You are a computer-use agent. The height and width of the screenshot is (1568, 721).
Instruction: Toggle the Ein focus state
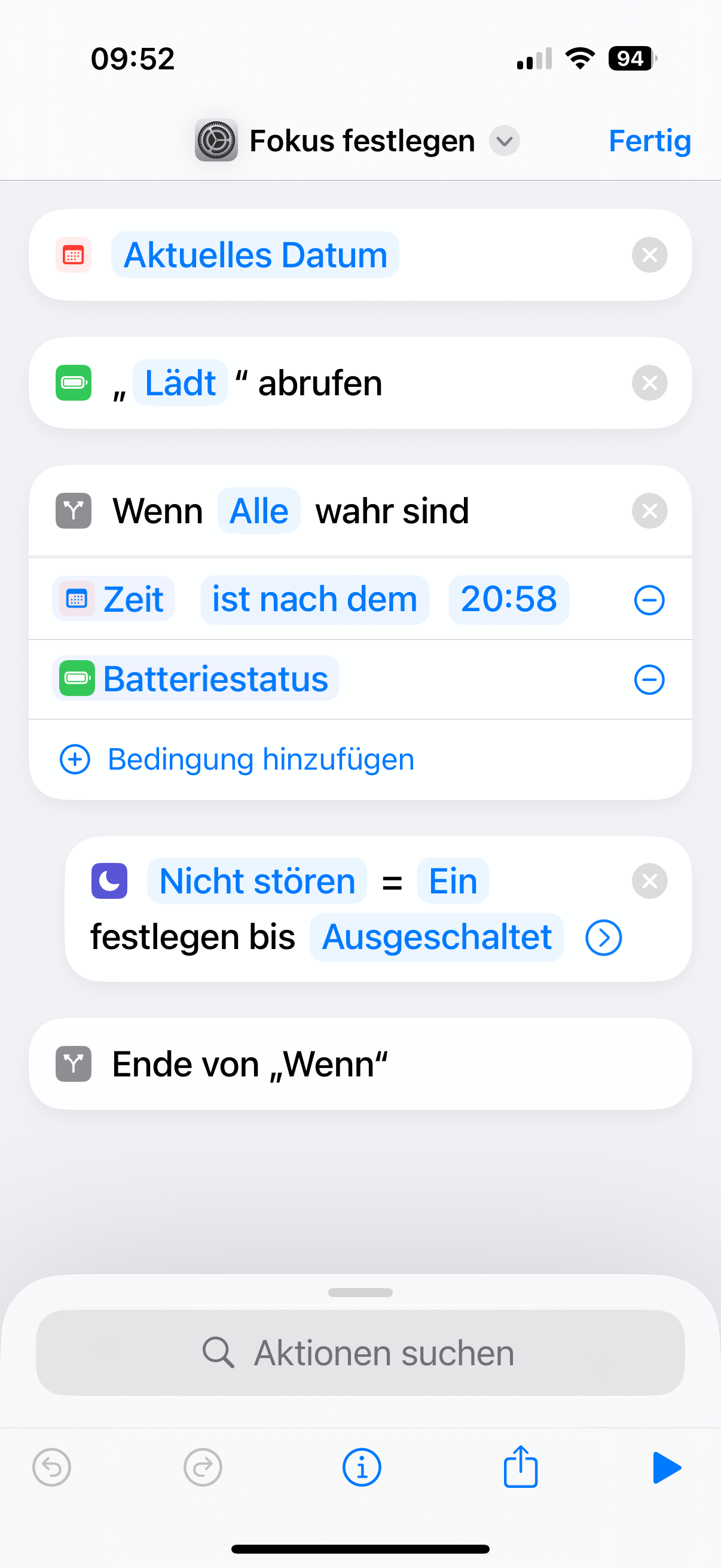[x=453, y=881]
